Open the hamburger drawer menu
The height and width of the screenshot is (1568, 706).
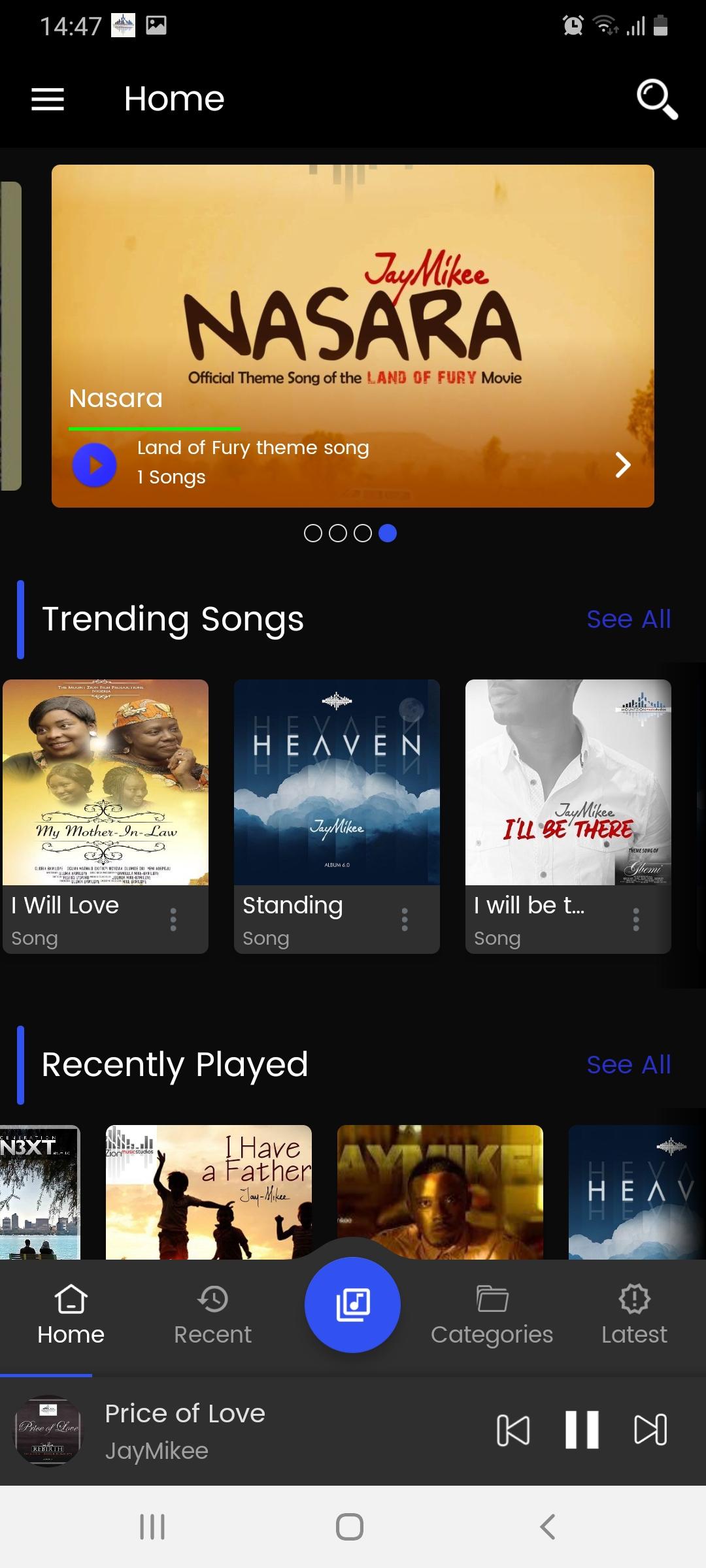(48, 99)
